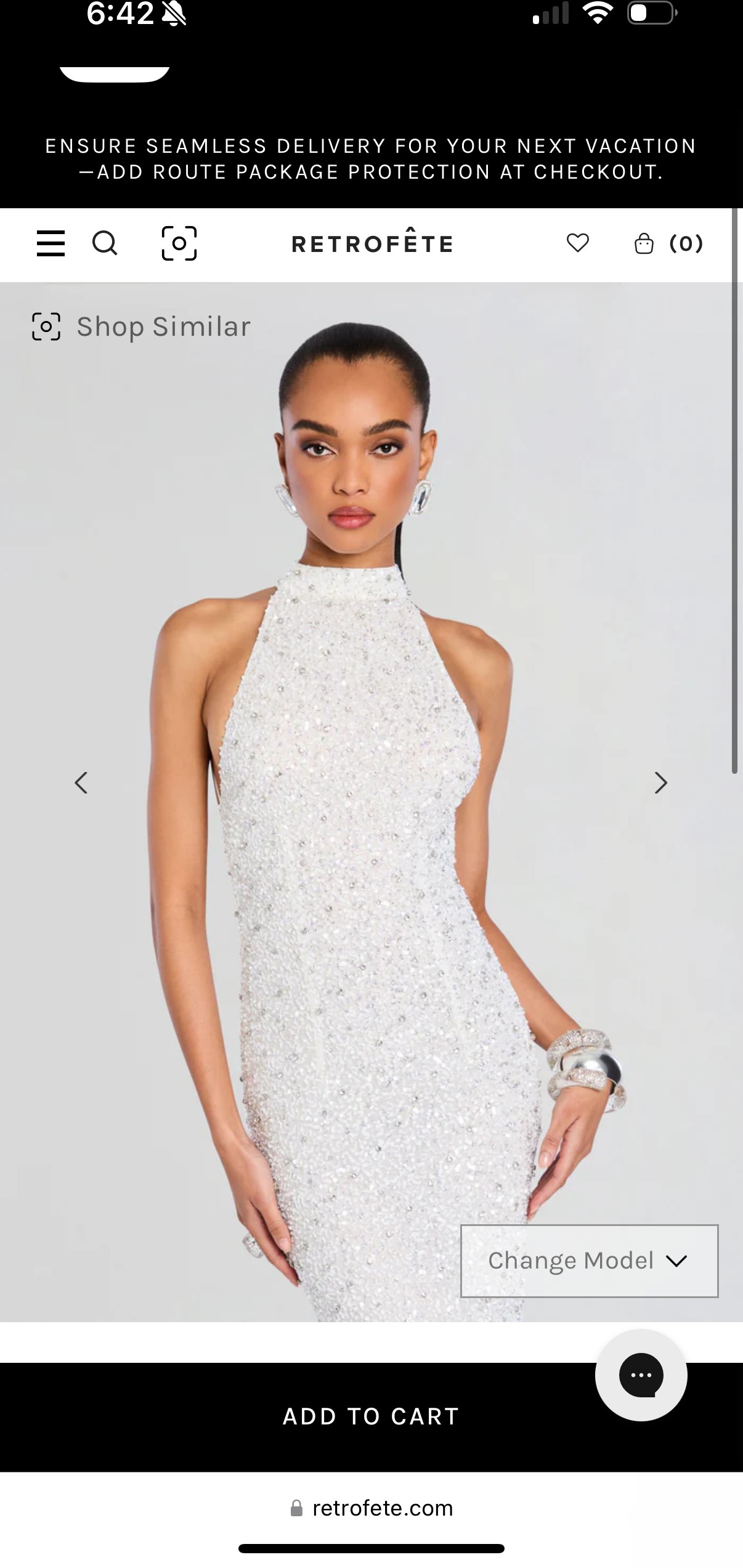743x1568 pixels.
Task: Show the next product image
Action: (660, 782)
